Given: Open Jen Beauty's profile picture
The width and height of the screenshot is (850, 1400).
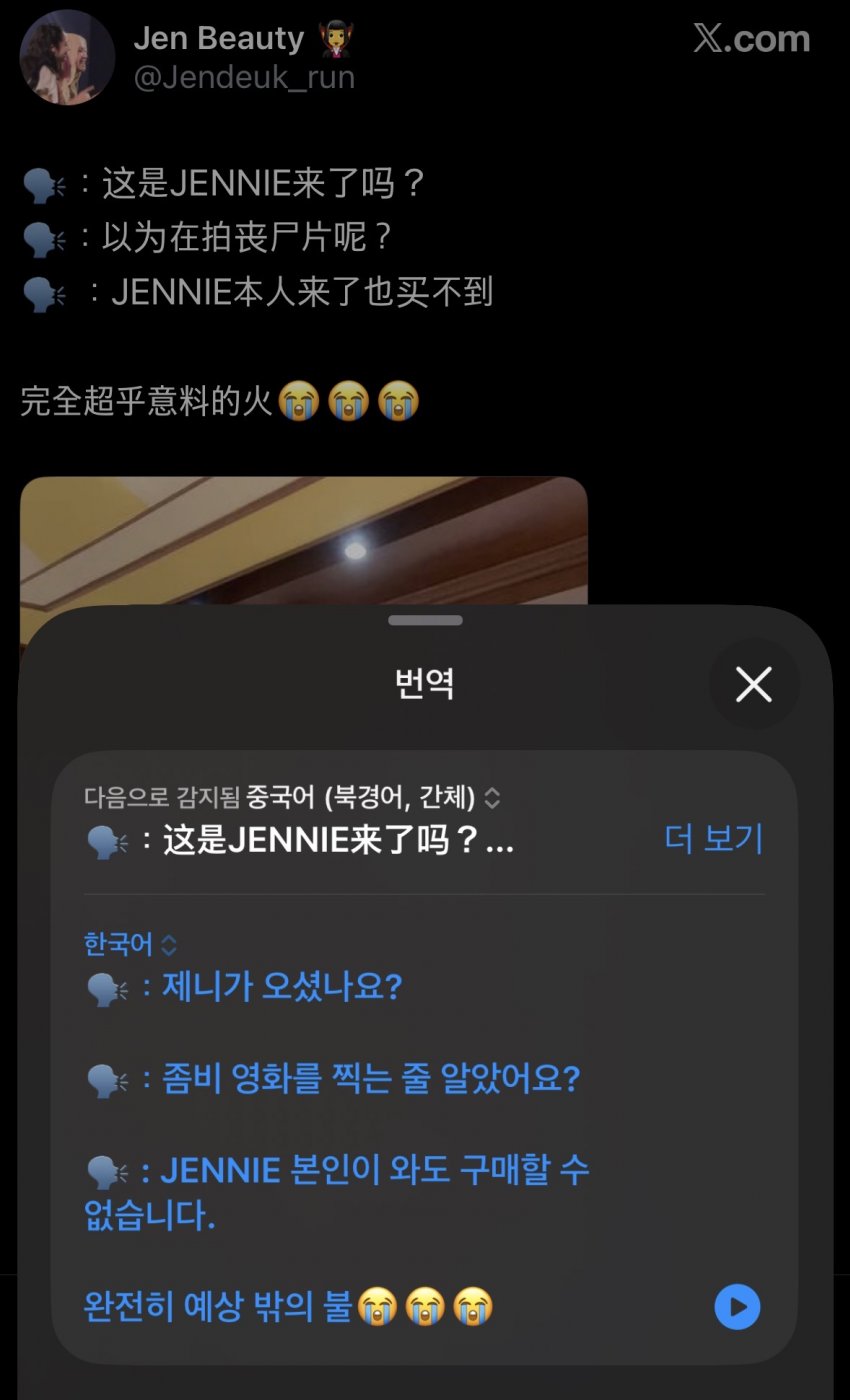Looking at the screenshot, I should click(67, 58).
